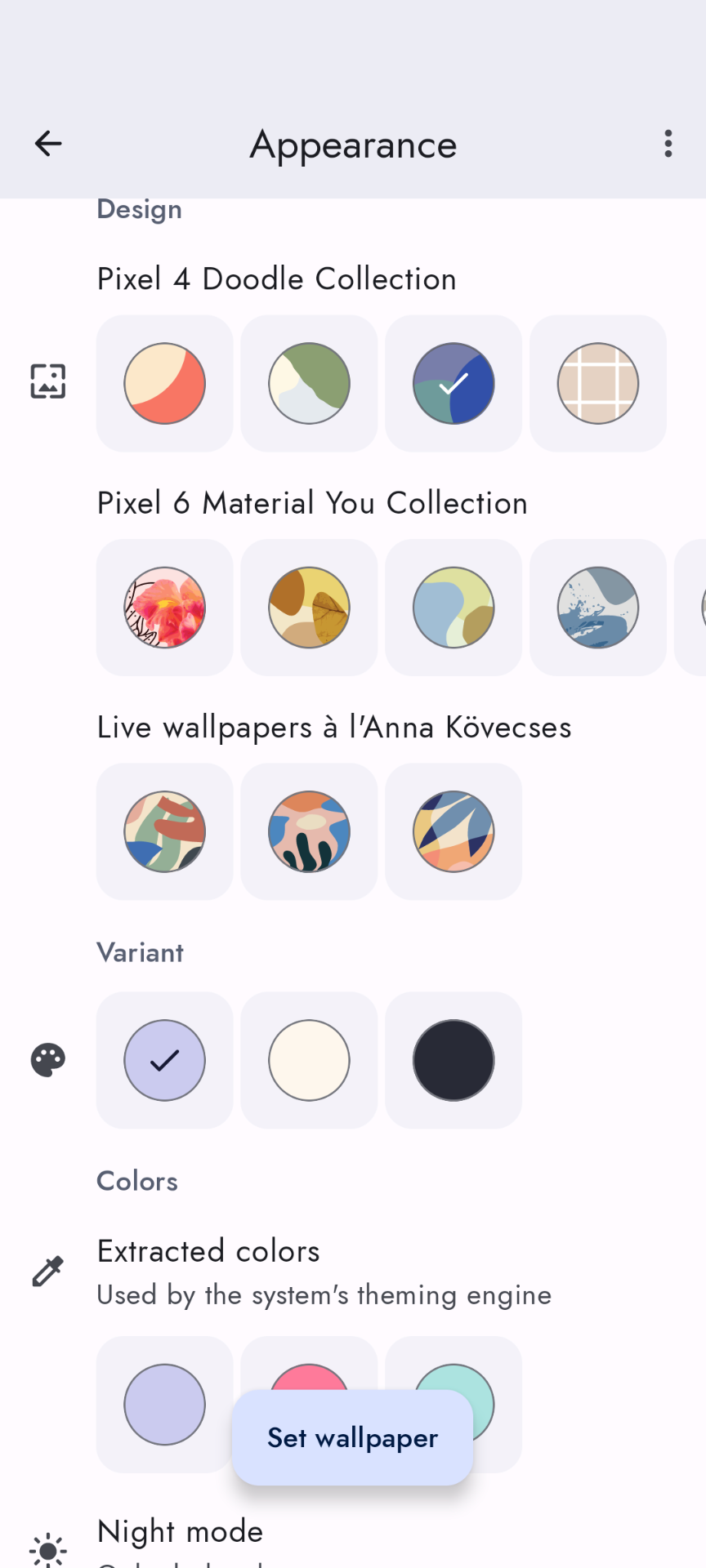
Task: Pick the pink flower Material You wallpaper
Action: pyautogui.click(x=164, y=608)
